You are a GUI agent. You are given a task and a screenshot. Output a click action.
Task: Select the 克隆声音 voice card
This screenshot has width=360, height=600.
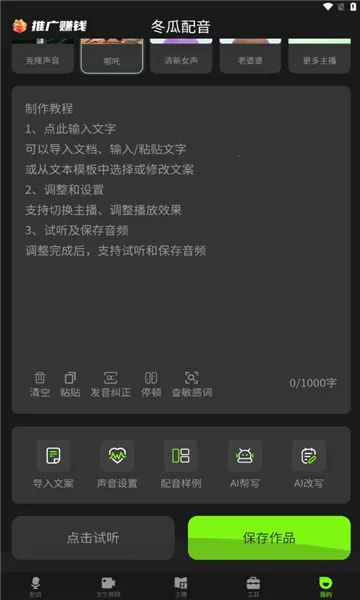click(x=43, y=56)
